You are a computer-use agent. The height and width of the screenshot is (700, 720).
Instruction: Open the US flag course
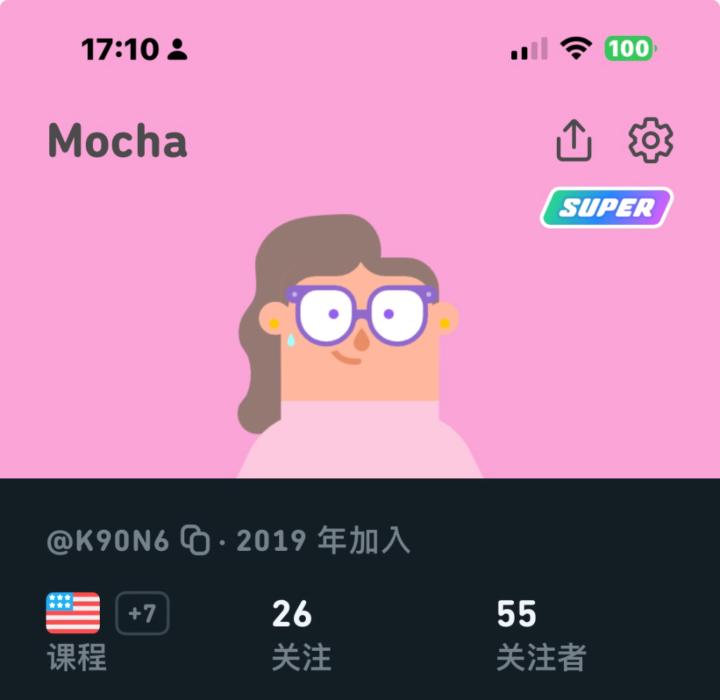tap(73, 613)
